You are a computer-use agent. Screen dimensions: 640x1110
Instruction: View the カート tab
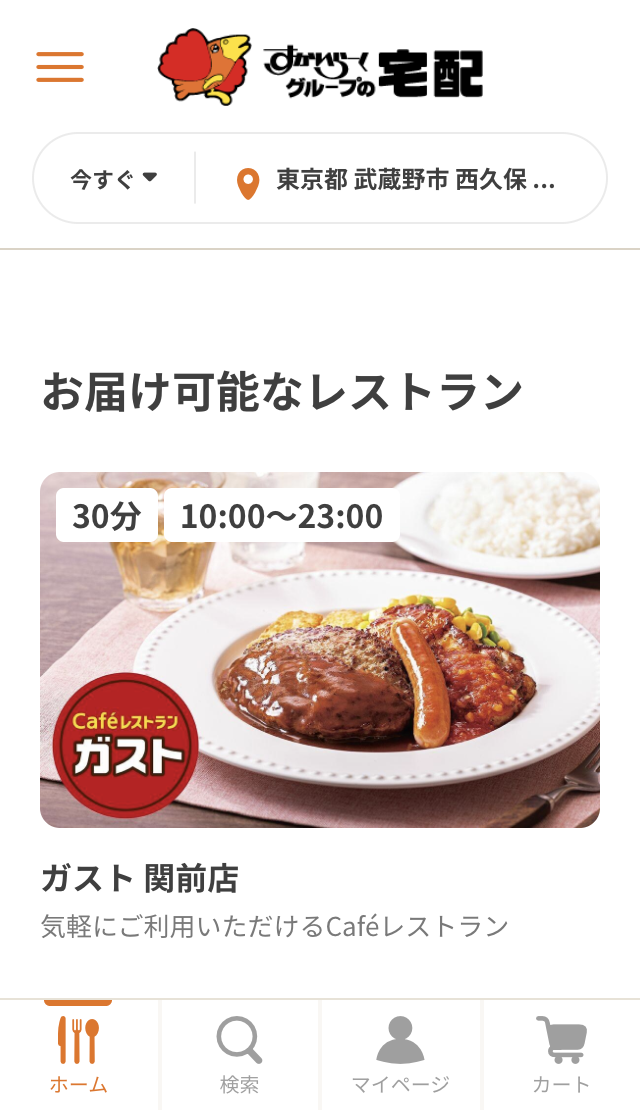point(561,1055)
